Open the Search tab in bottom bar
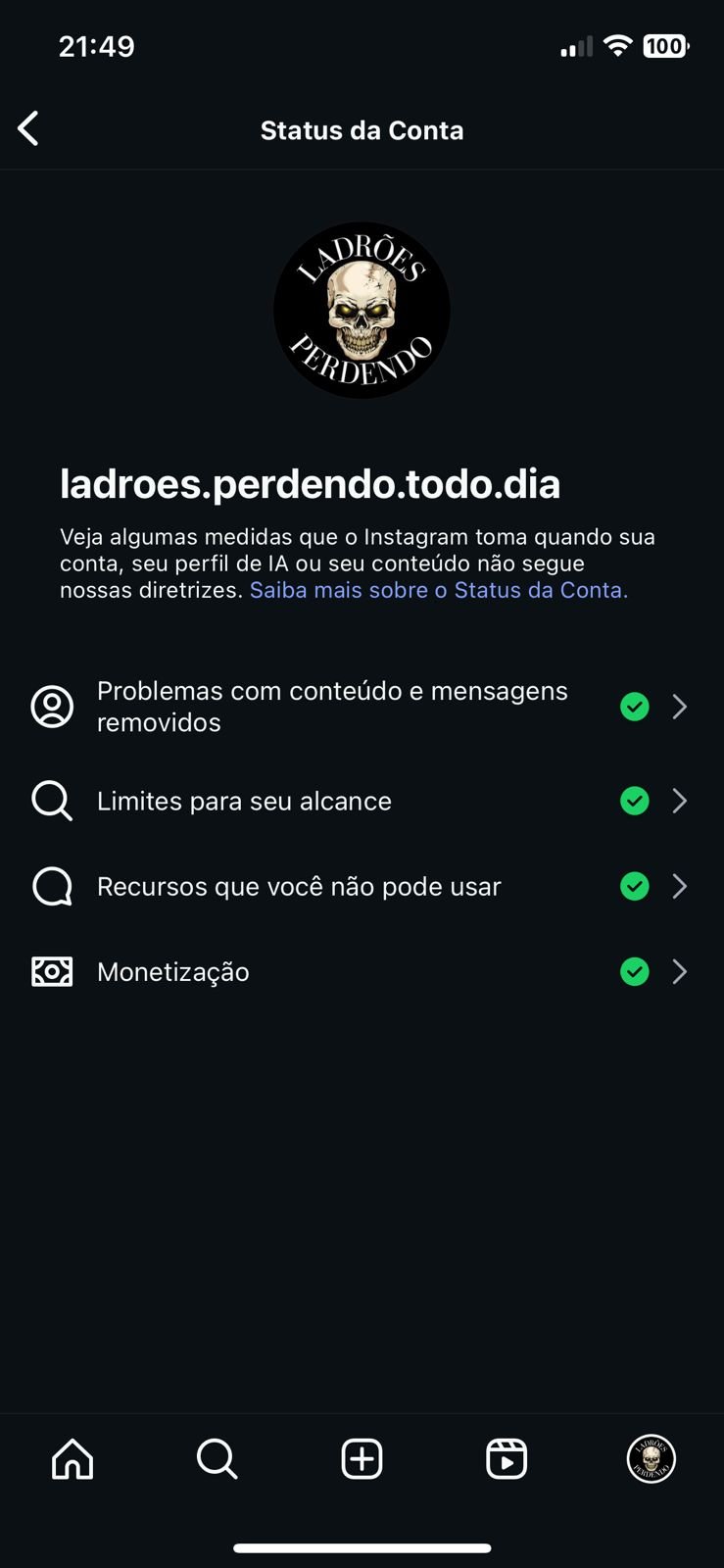This screenshot has height=1568, width=724. [217, 1458]
